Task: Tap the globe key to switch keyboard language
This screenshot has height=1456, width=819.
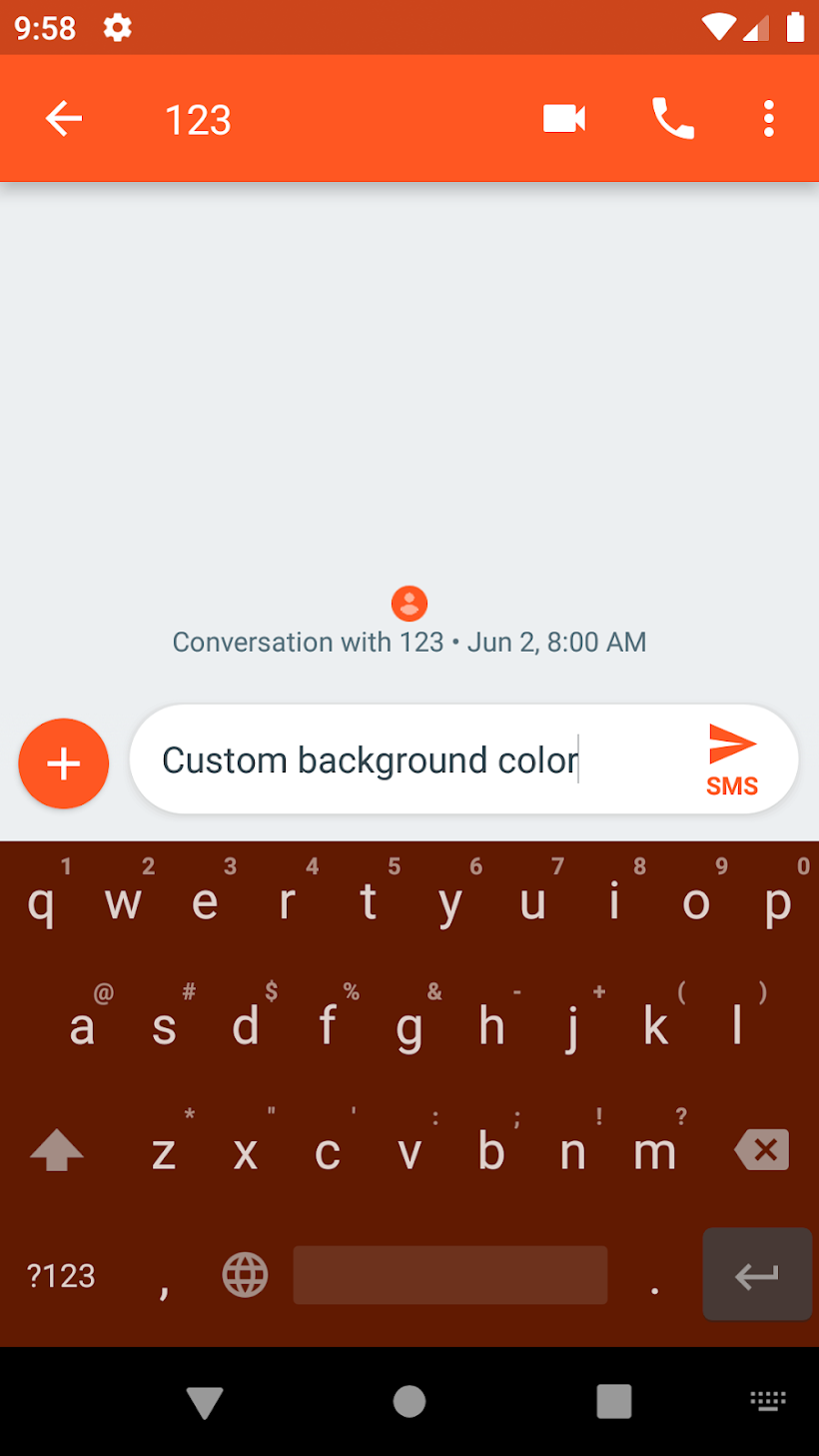Action: click(245, 1274)
